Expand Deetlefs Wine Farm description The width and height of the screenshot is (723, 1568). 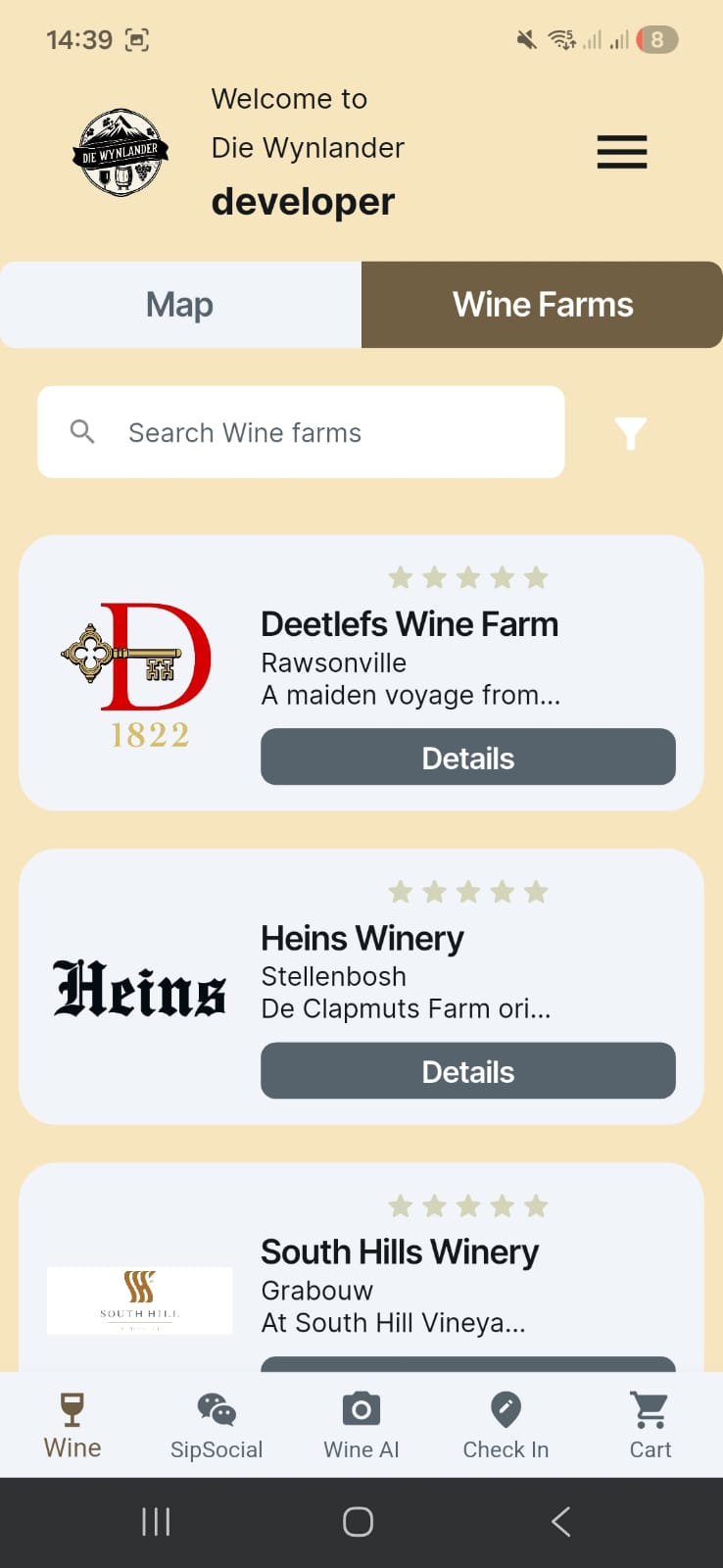(410, 695)
